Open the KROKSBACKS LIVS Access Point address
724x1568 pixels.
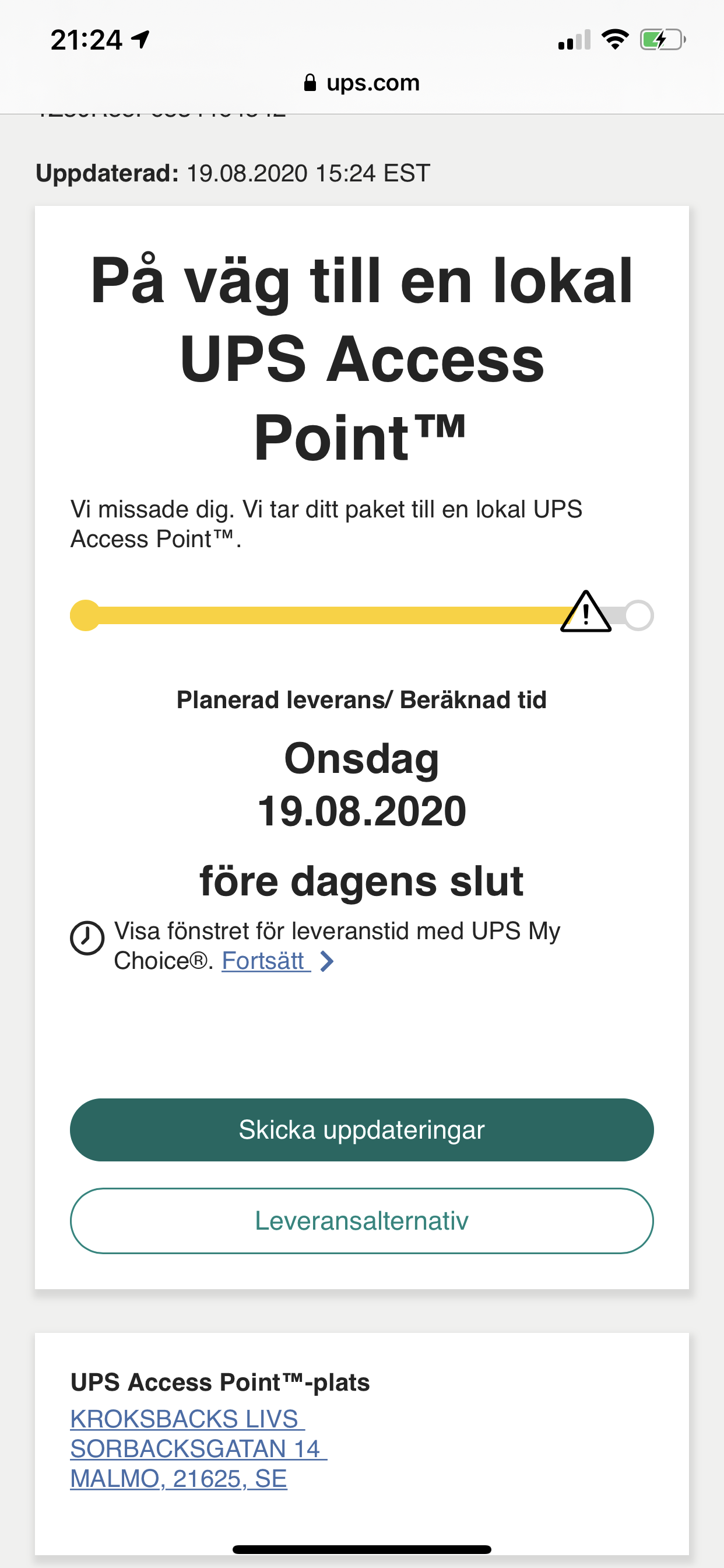tap(198, 1448)
